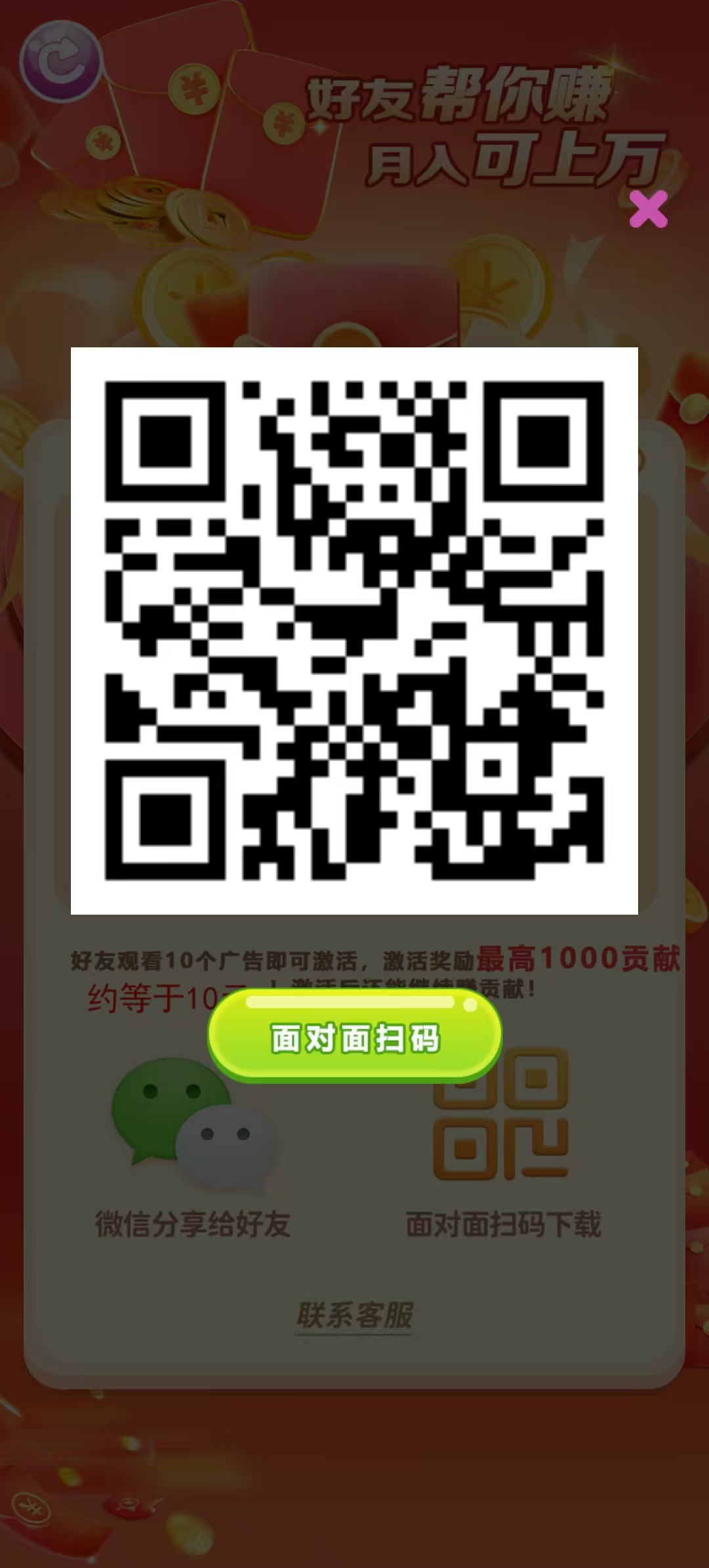
Task: Tap the green 面对面扫码 button
Action: 354,1037
